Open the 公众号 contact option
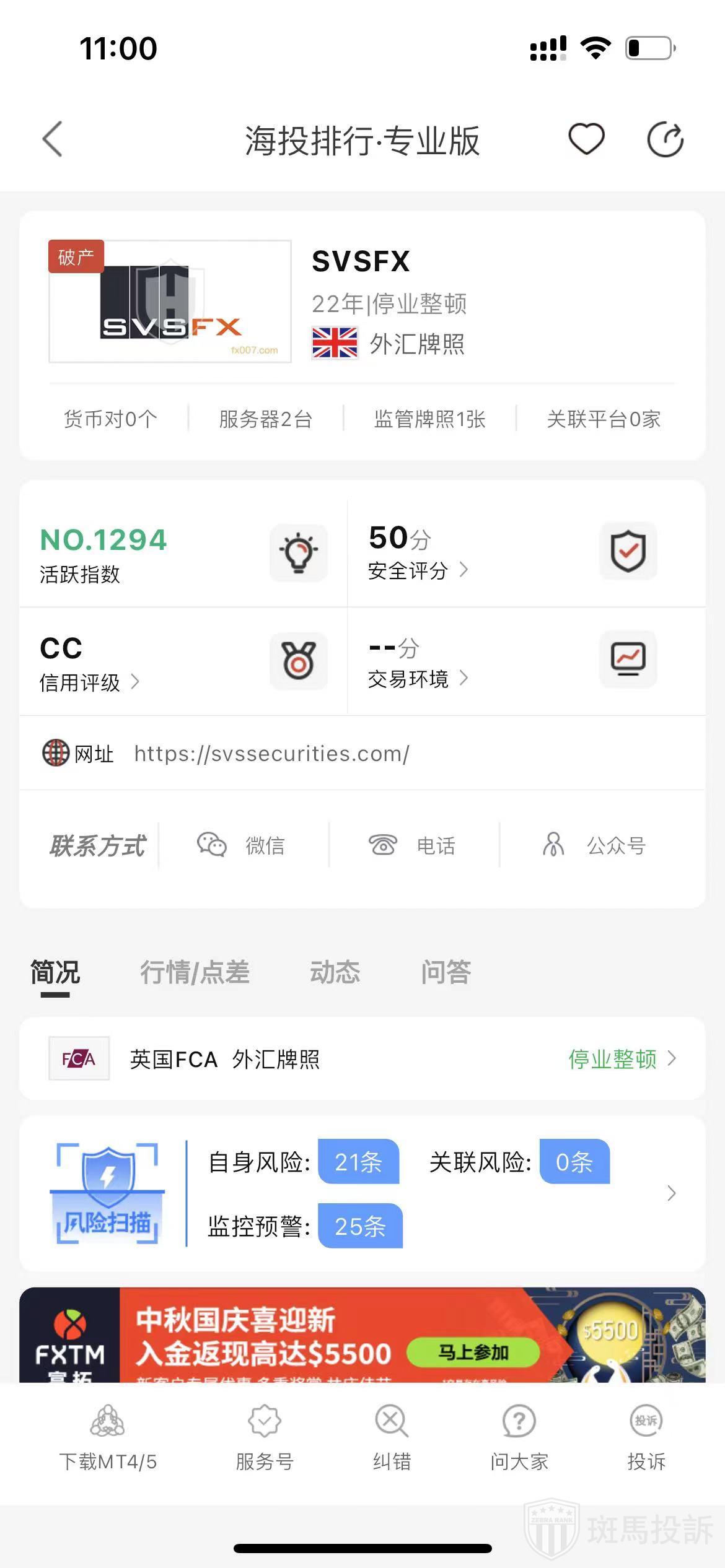725x1568 pixels. pyautogui.click(x=595, y=845)
